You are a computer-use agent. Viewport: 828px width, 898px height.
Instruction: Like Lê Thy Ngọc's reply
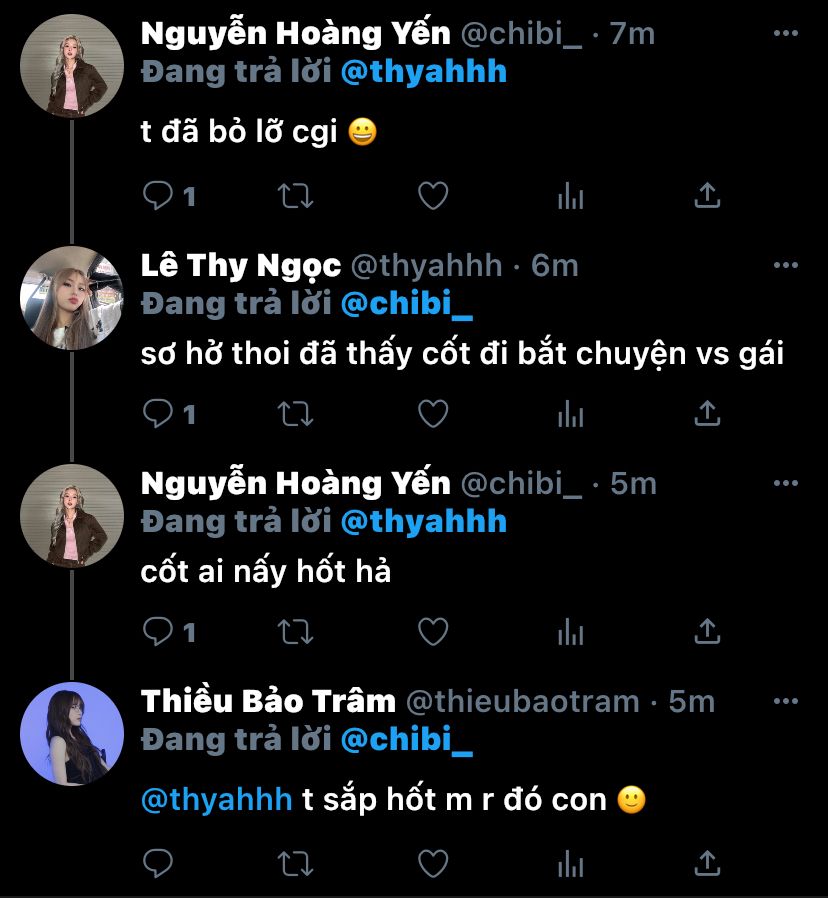click(432, 412)
